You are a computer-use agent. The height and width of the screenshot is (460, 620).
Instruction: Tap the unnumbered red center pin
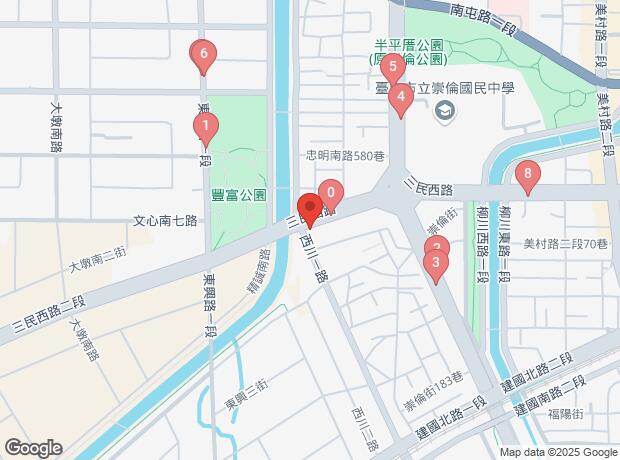pyautogui.click(x=309, y=209)
